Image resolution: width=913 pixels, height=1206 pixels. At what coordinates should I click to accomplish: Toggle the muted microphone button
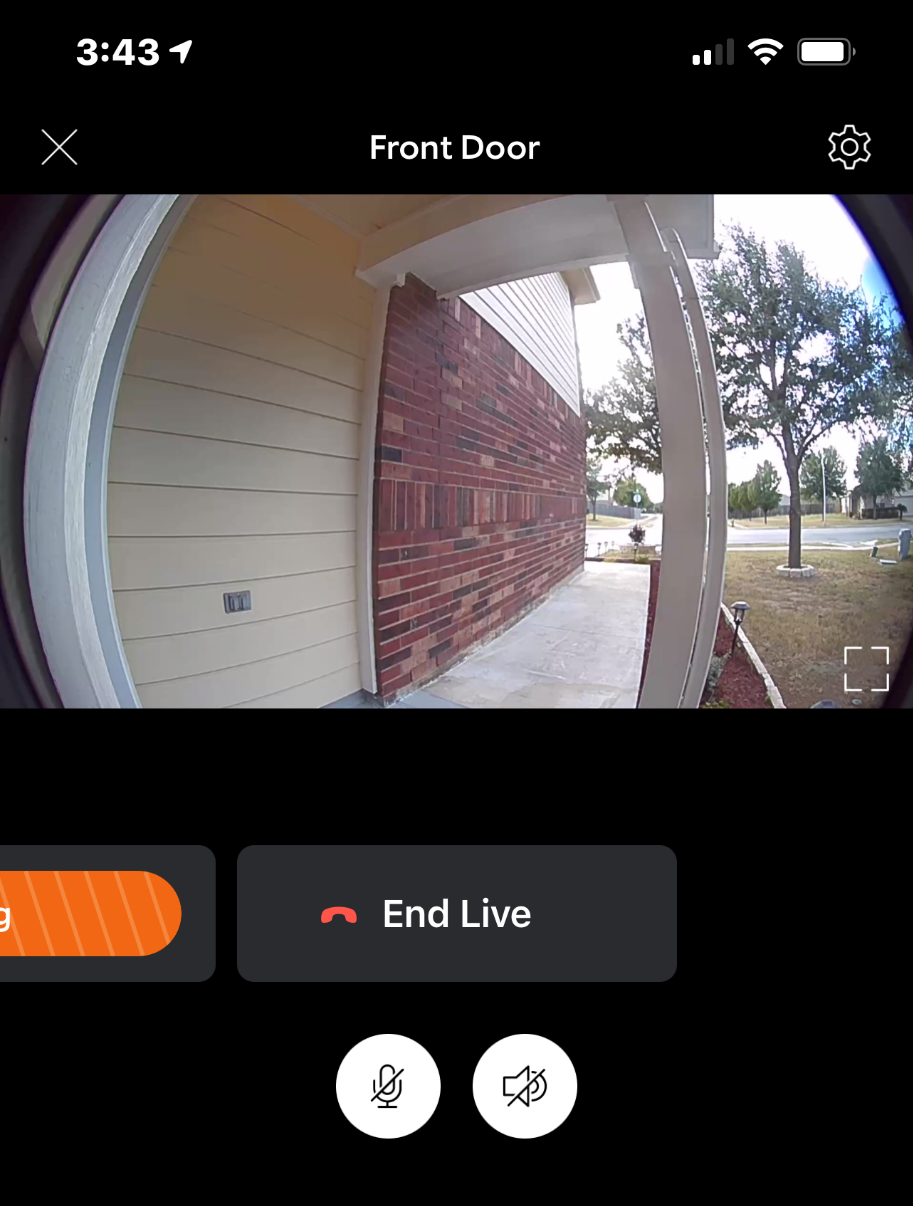pos(388,1086)
